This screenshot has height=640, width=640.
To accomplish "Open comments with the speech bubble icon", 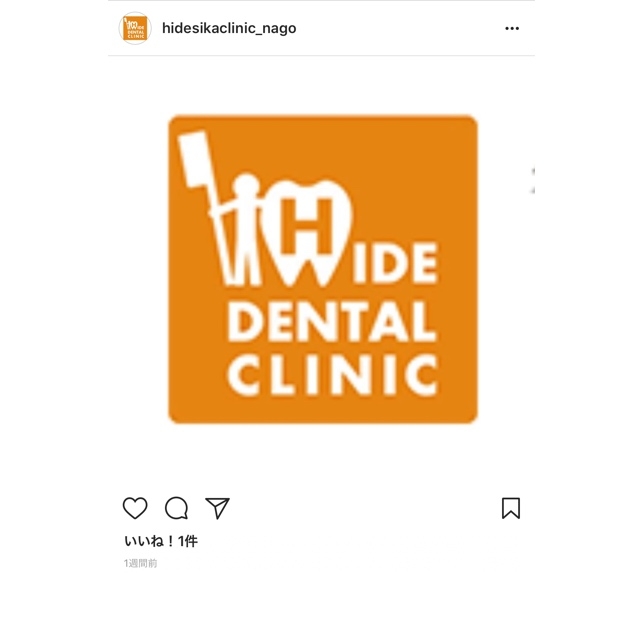I will pyautogui.click(x=176, y=508).
